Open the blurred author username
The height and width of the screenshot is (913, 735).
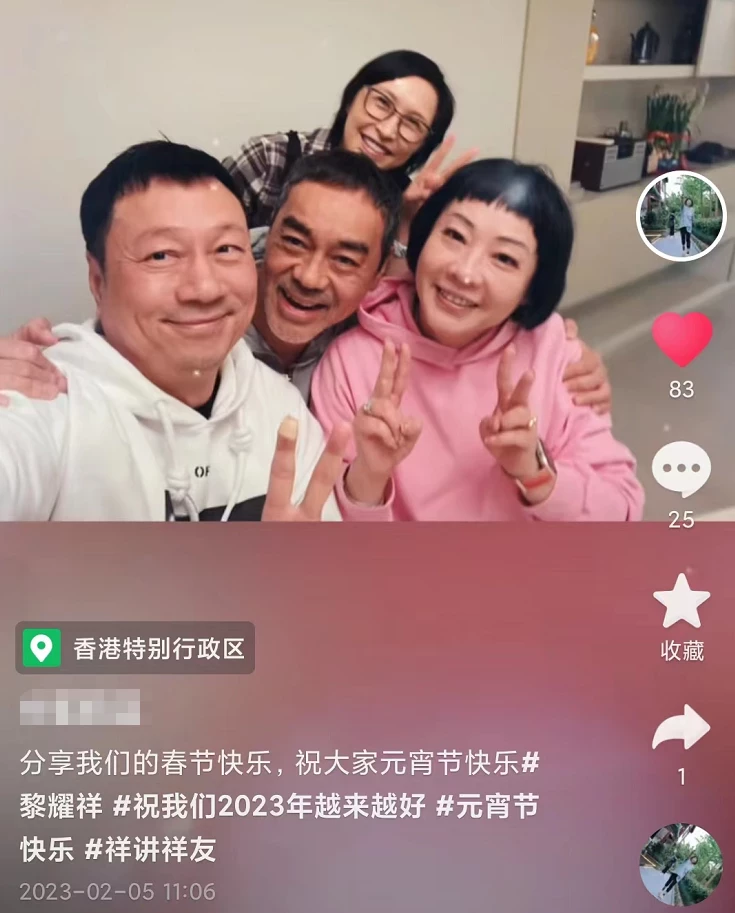(x=80, y=711)
